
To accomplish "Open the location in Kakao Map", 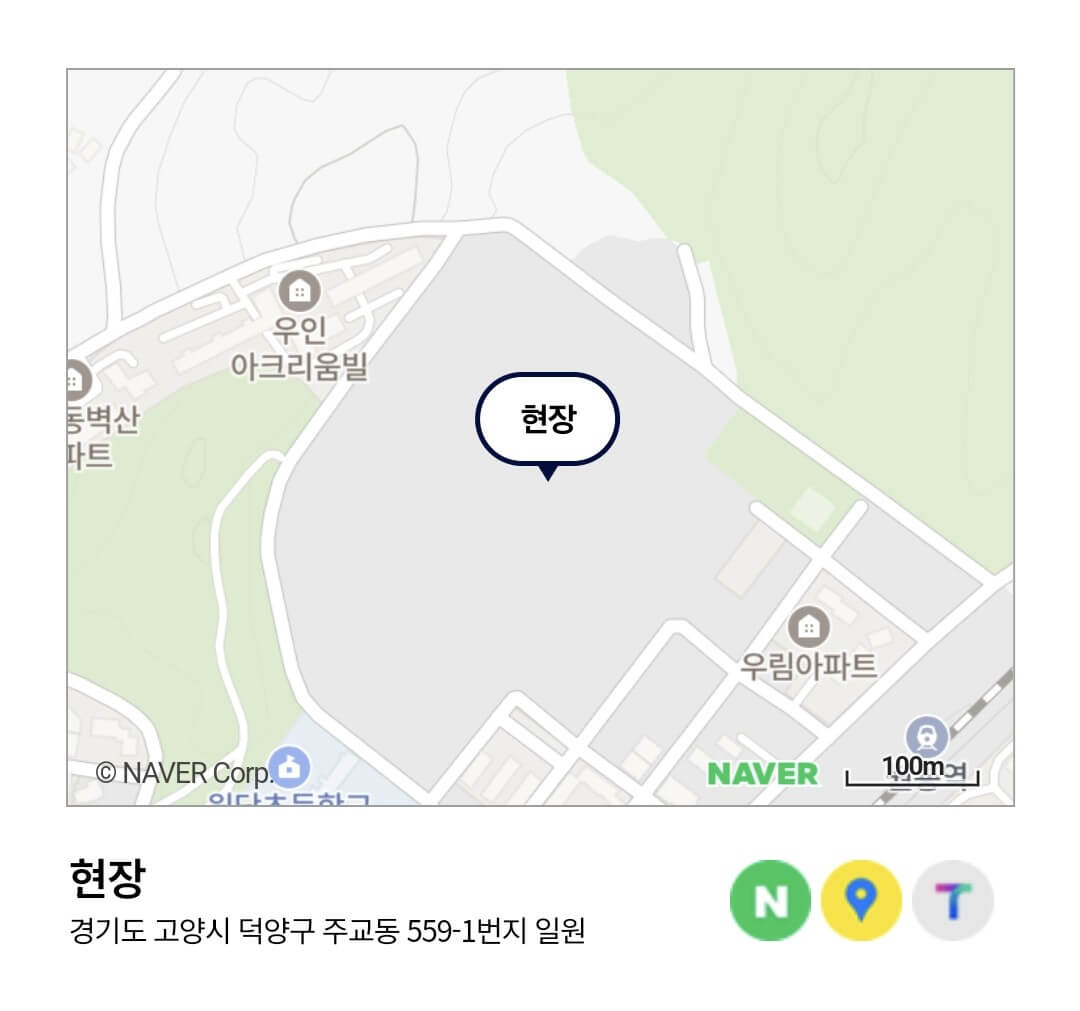I will point(861,901).
